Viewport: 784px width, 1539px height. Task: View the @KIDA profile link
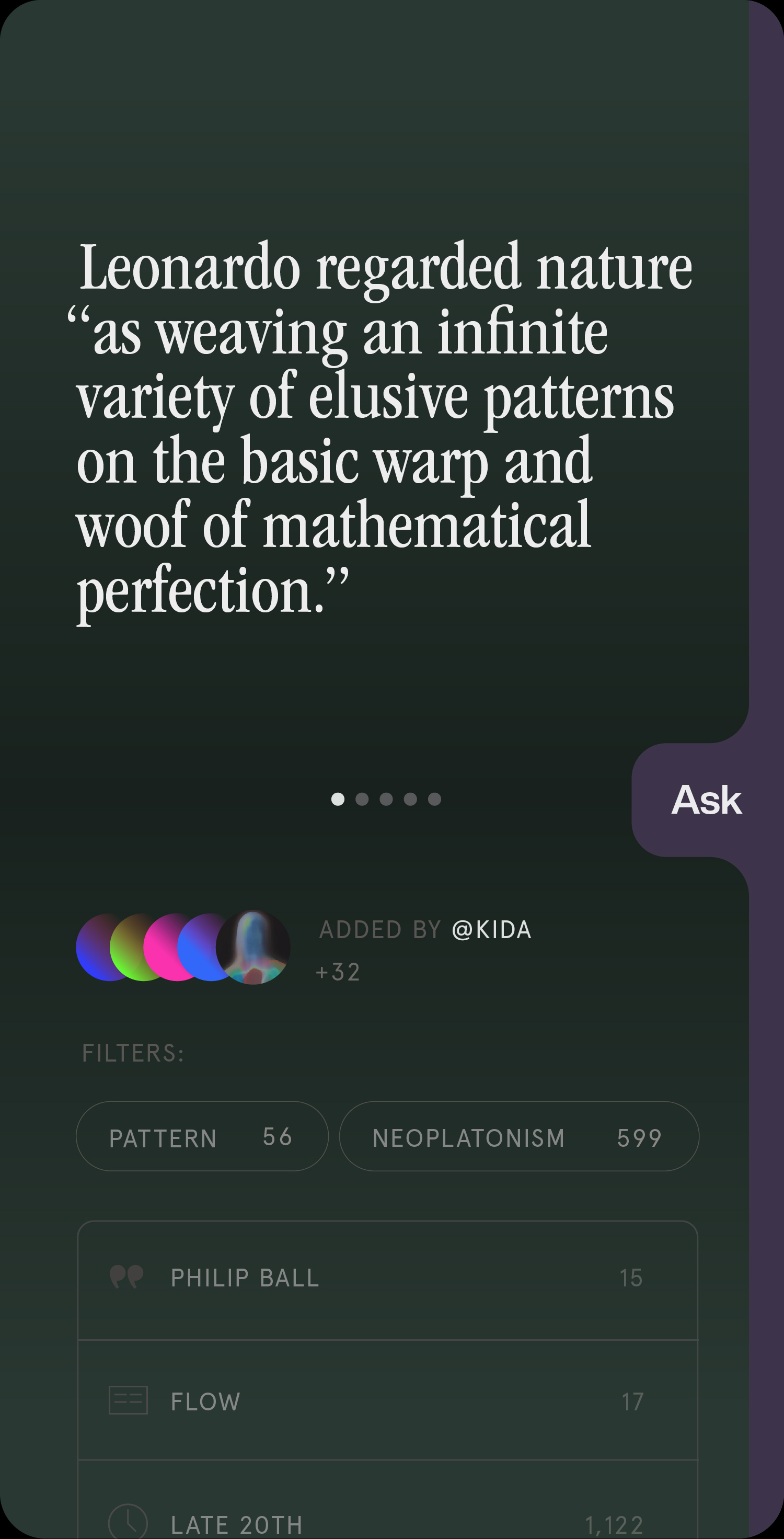(x=491, y=930)
